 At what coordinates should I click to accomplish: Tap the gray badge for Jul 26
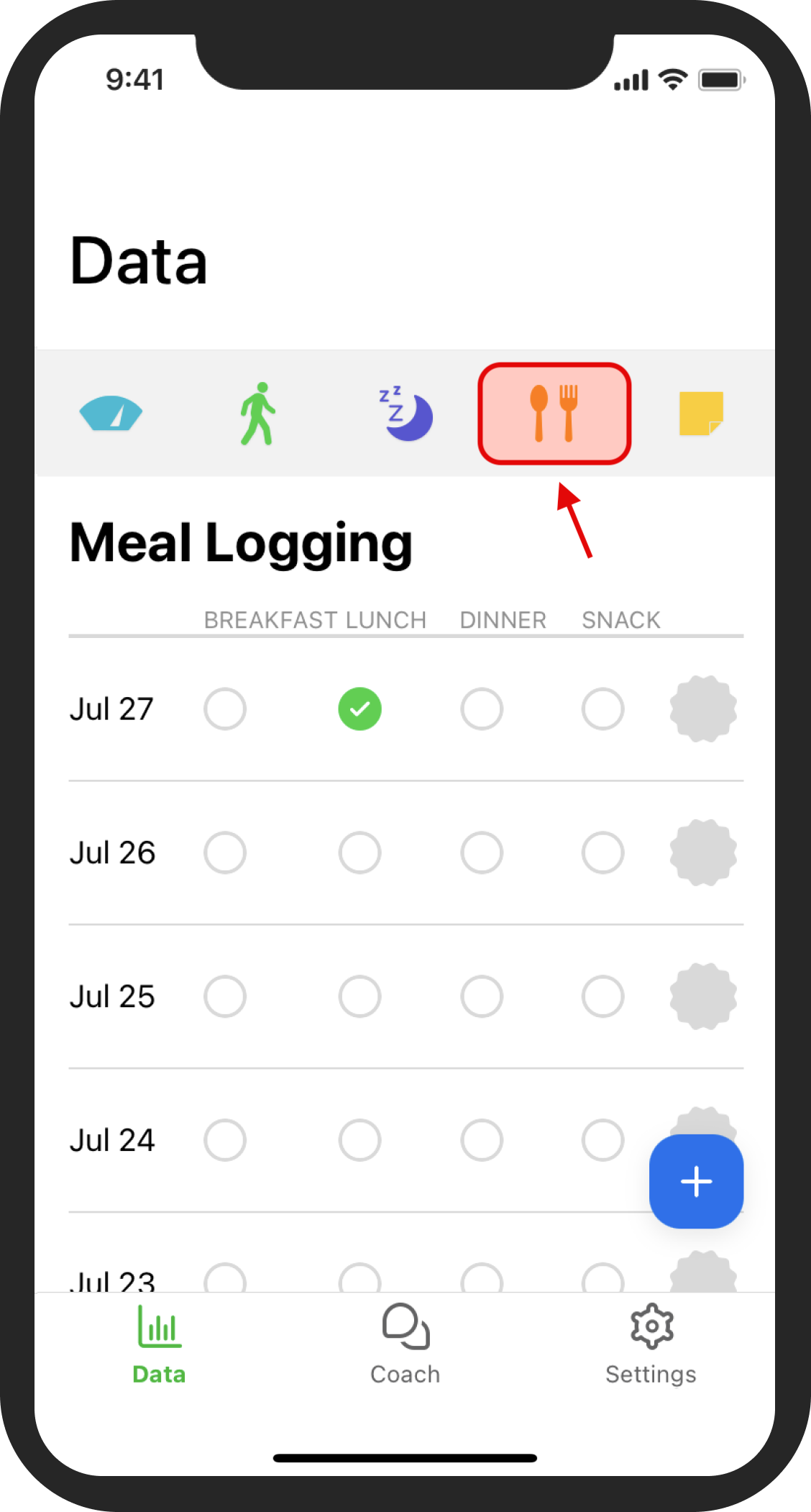[x=703, y=853]
